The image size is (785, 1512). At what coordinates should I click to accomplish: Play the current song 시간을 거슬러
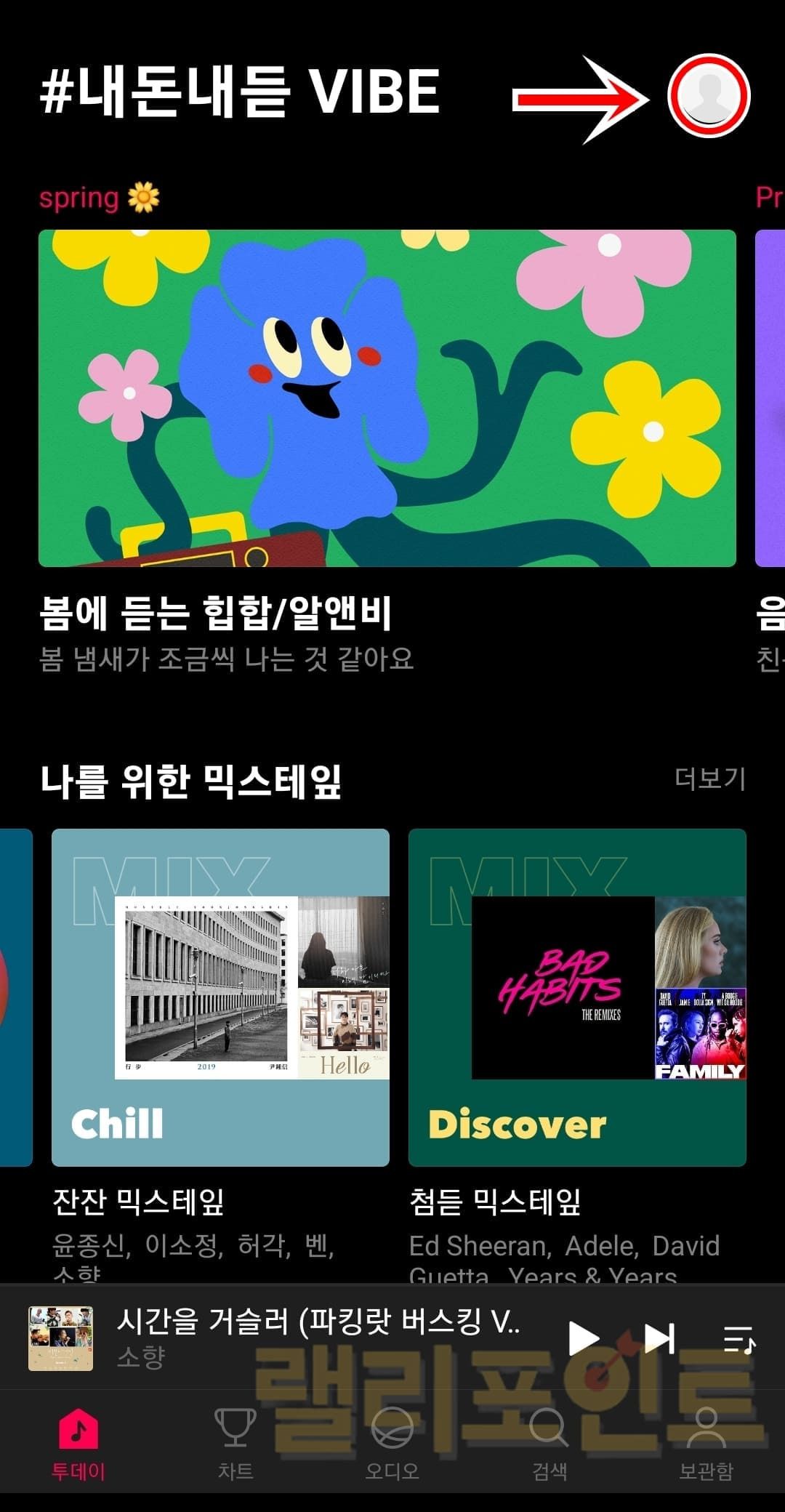coord(583,1338)
